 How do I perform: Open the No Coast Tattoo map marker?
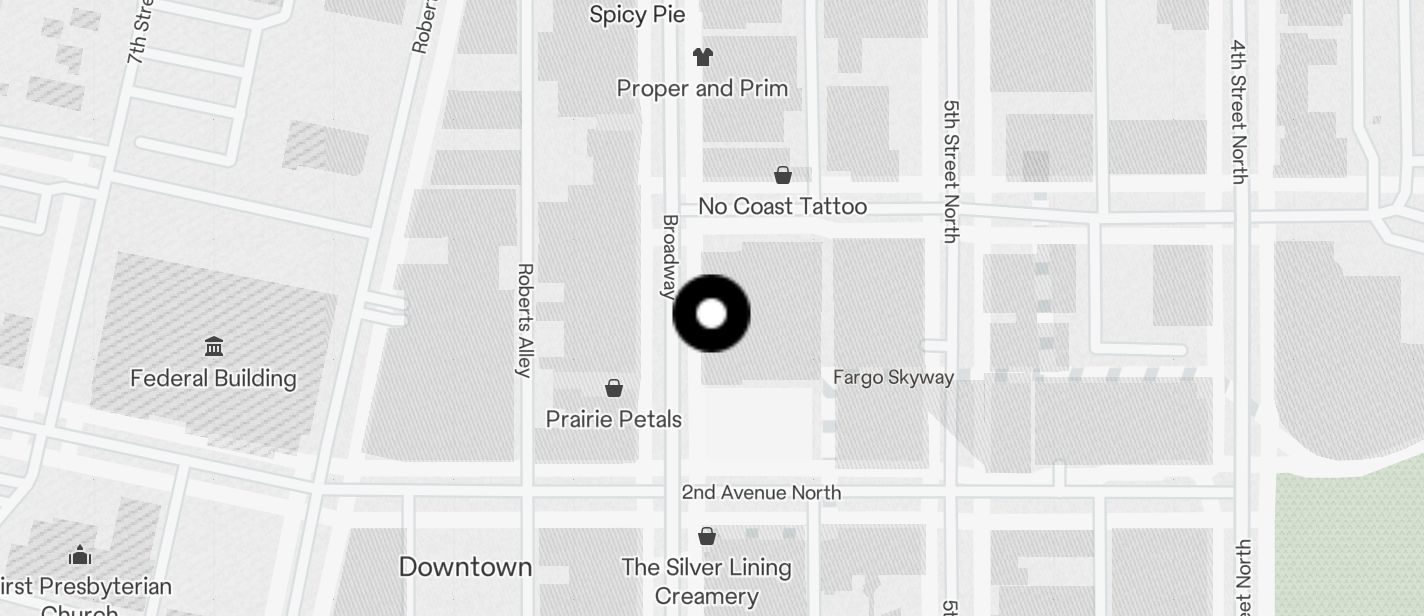783,177
